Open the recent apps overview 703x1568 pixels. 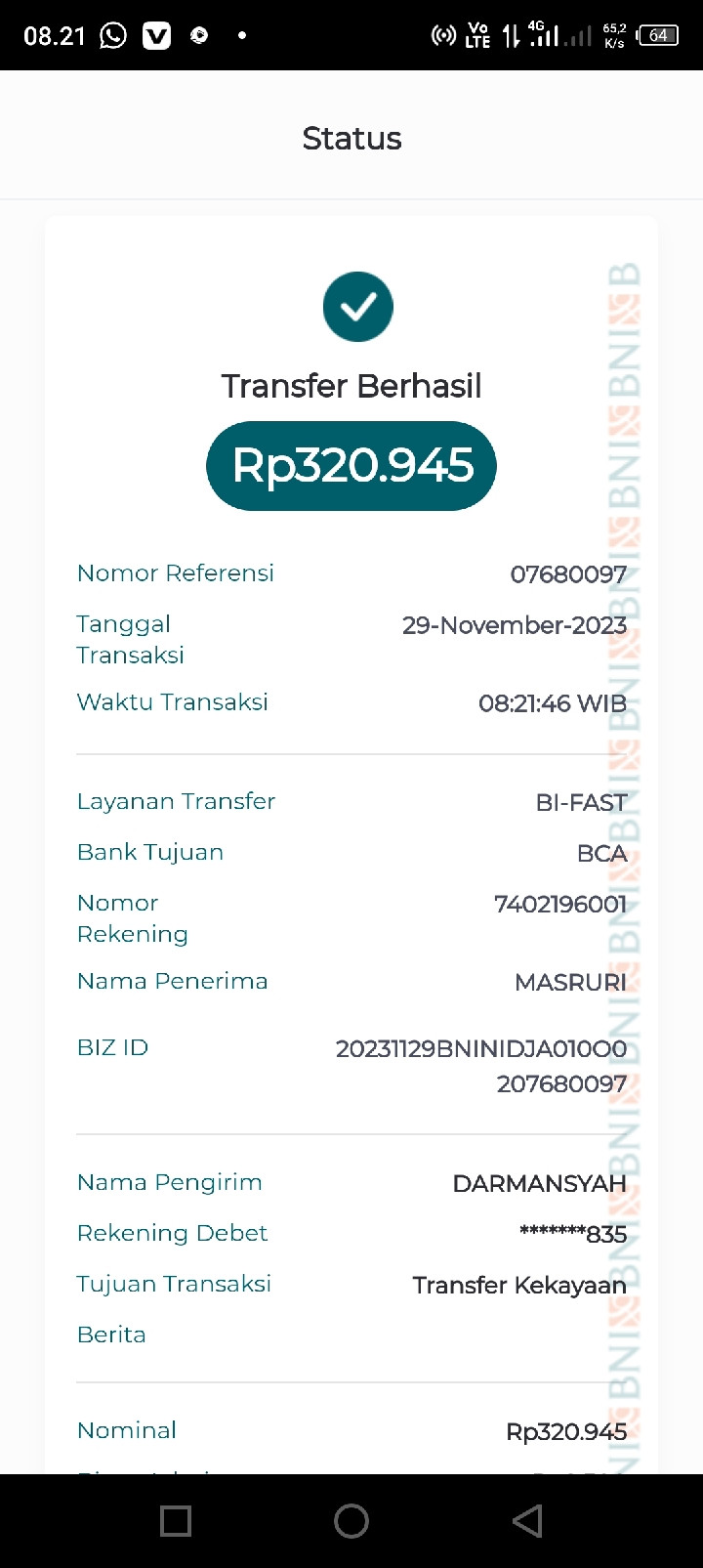pos(176,1521)
